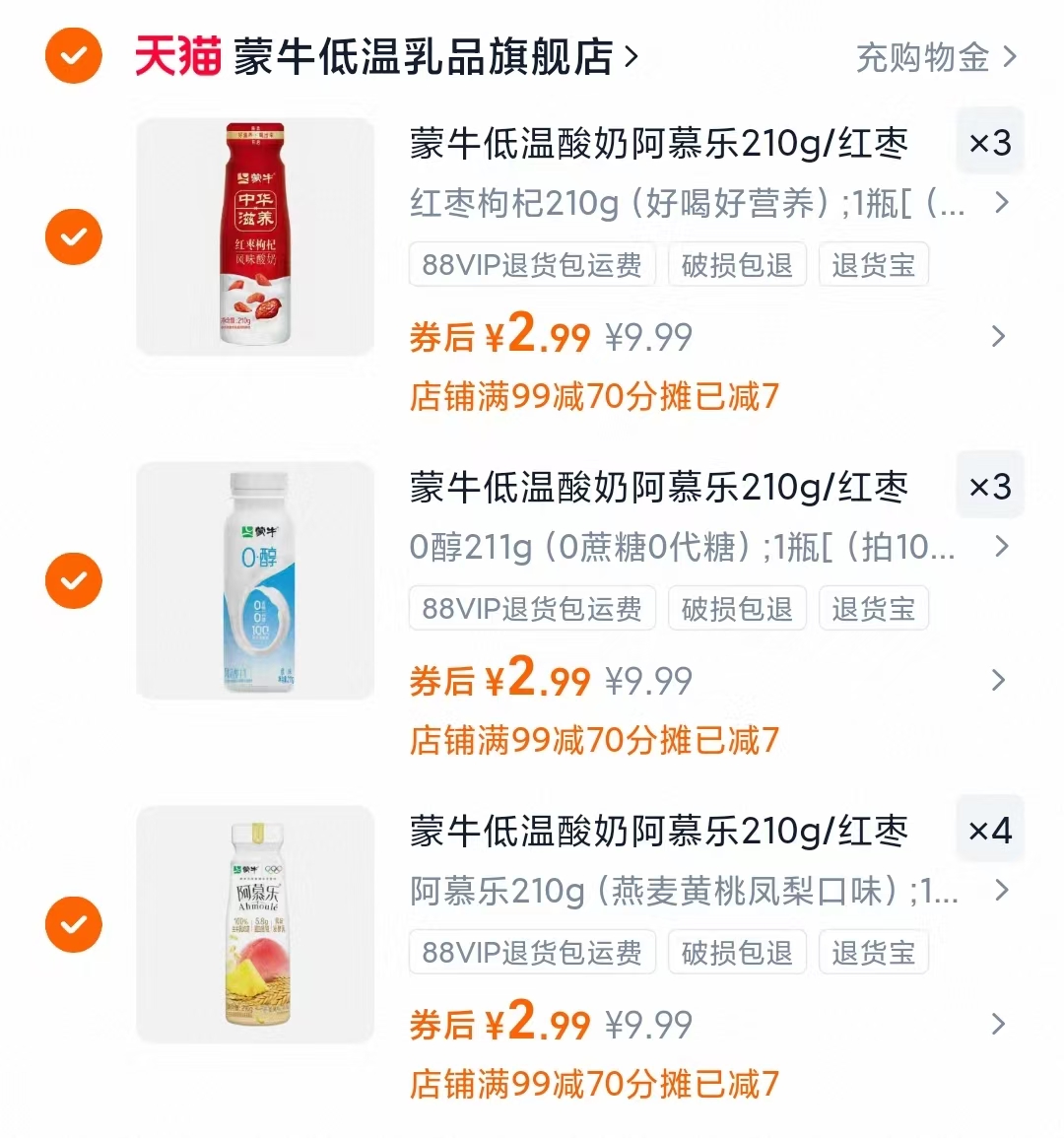The width and height of the screenshot is (1064, 1138).
Task: Click the Tmall 天猫 logo icon
Action: pyautogui.click(x=175, y=56)
